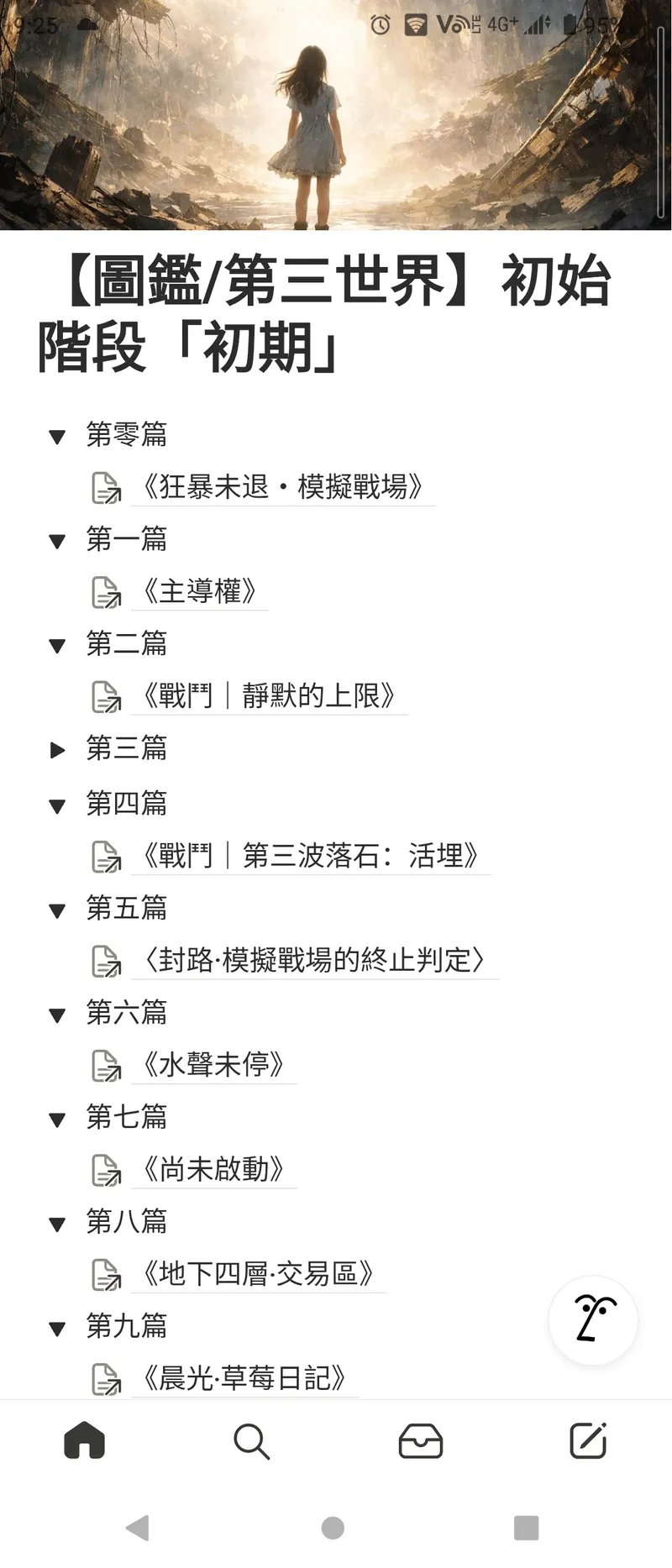Open the floating AI assistant button
Screen dimensions: 672x1568
pos(593,1319)
